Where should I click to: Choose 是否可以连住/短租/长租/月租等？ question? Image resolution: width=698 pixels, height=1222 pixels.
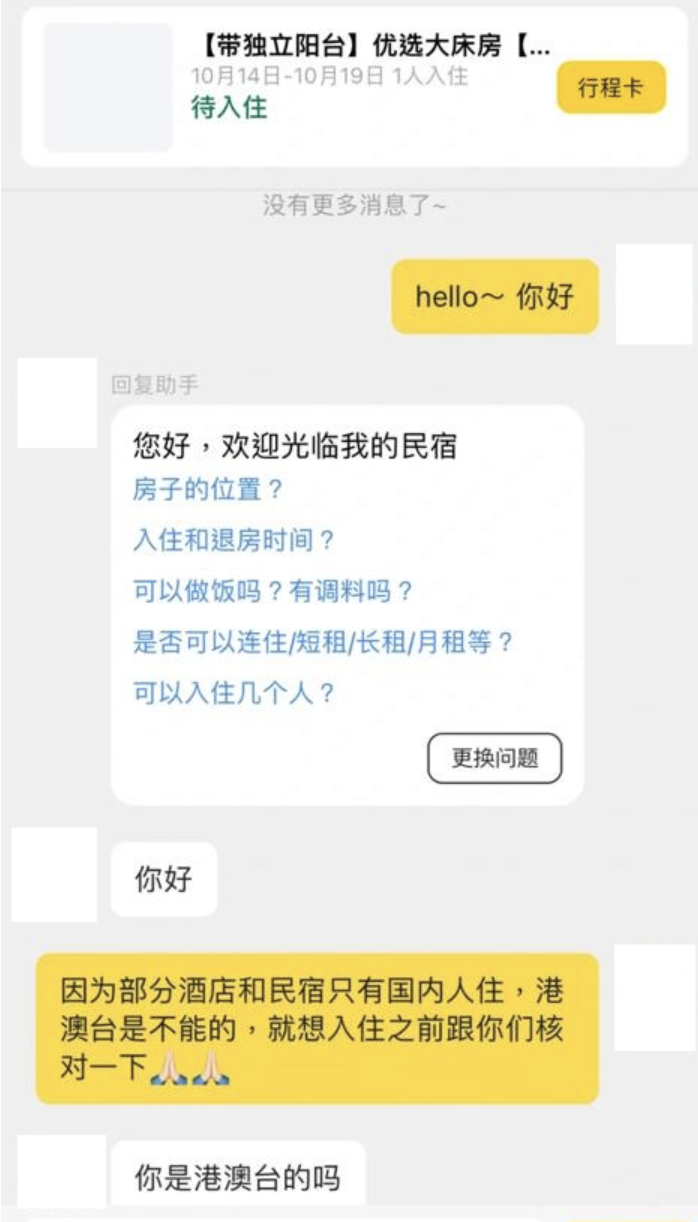[x=323, y=642]
